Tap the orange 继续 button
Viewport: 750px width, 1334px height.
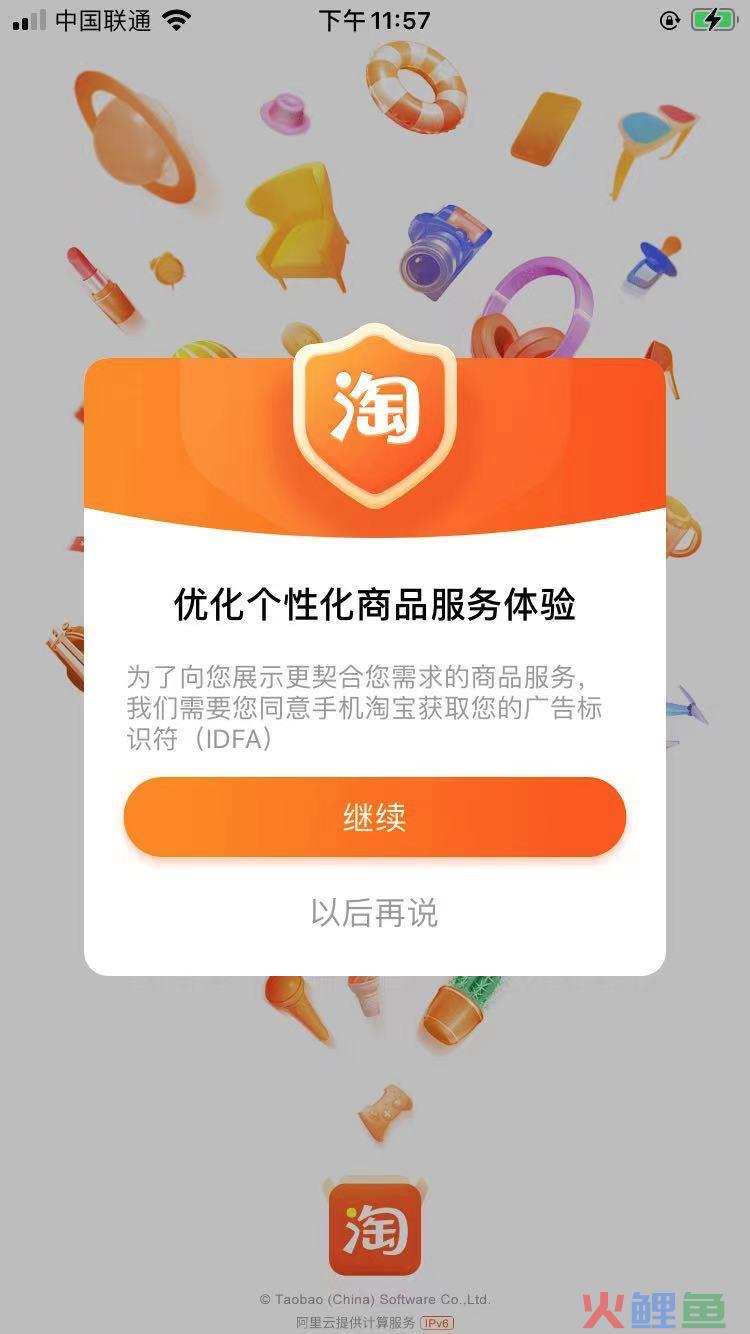[x=374, y=817]
